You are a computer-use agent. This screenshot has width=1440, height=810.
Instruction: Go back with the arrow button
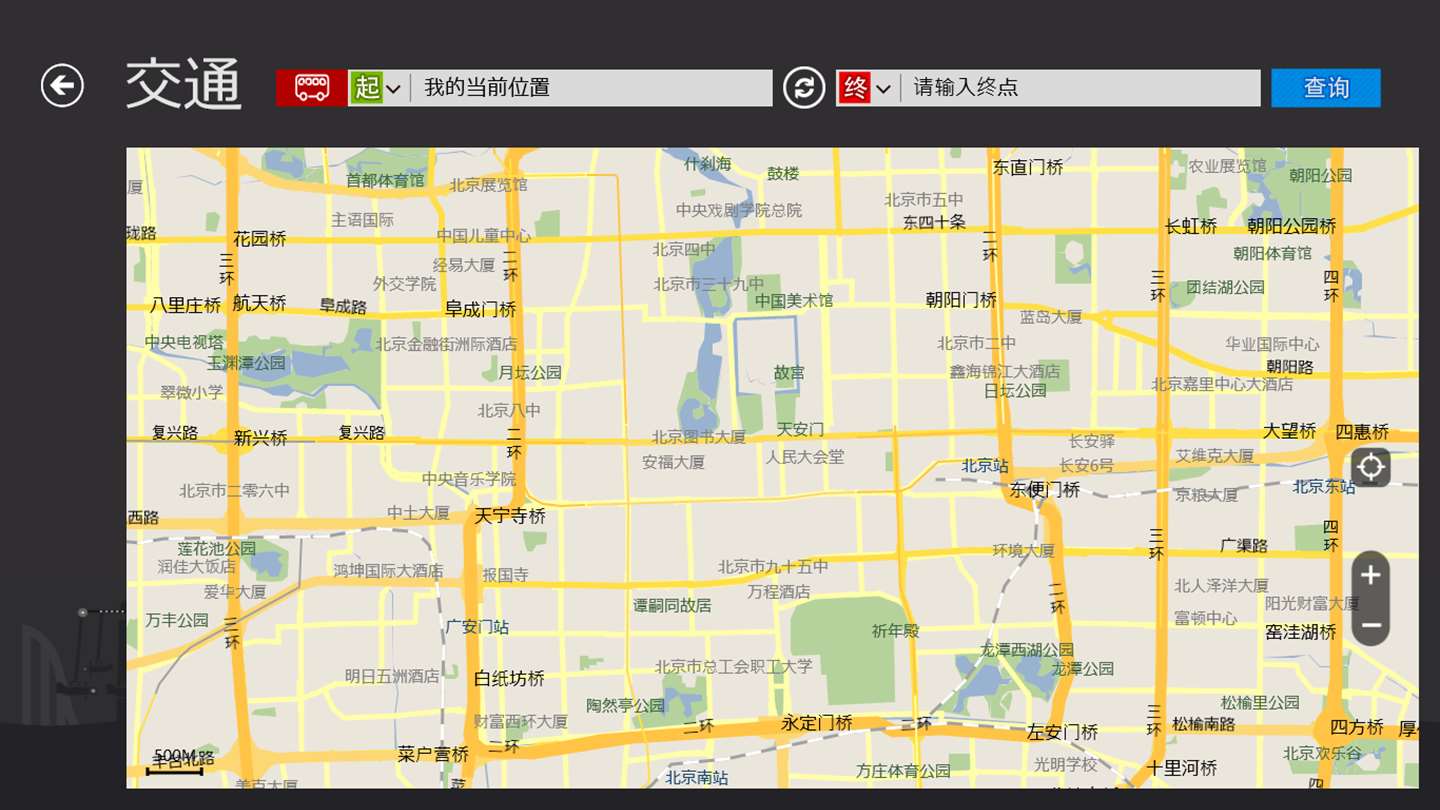click(62, 86)
